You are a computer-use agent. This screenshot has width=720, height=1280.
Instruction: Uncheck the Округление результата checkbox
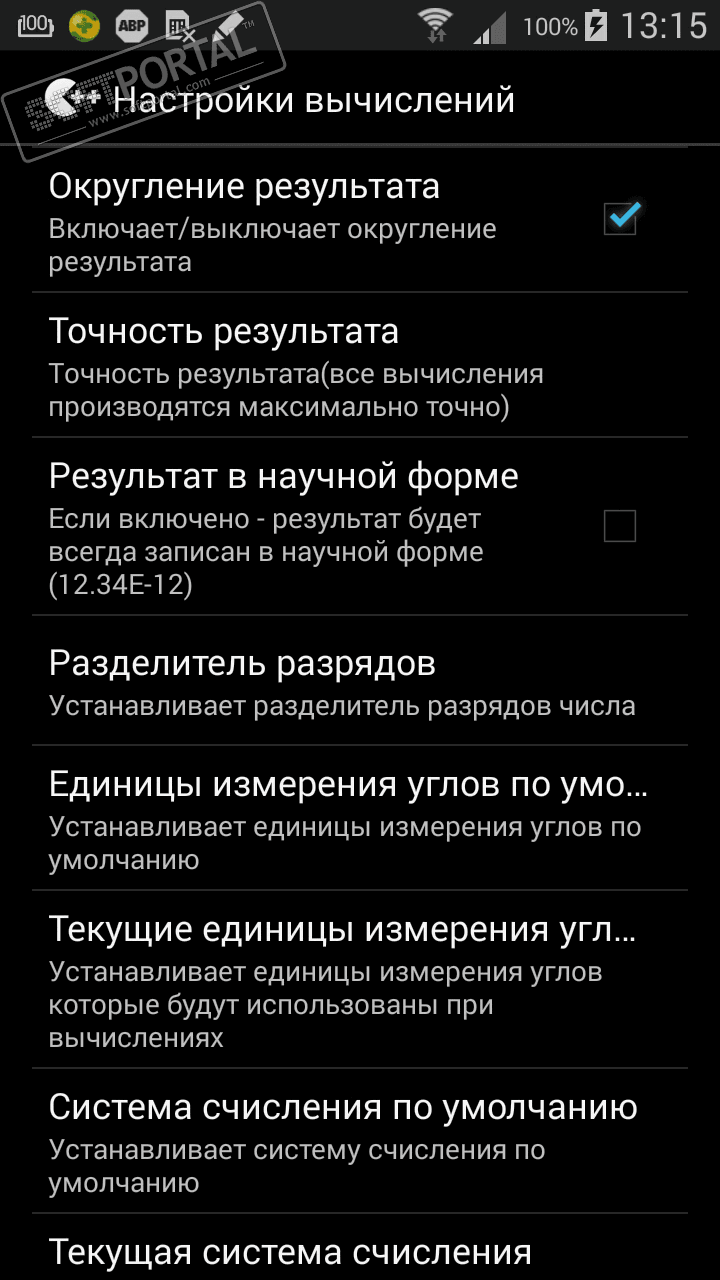tap(620, 218)
